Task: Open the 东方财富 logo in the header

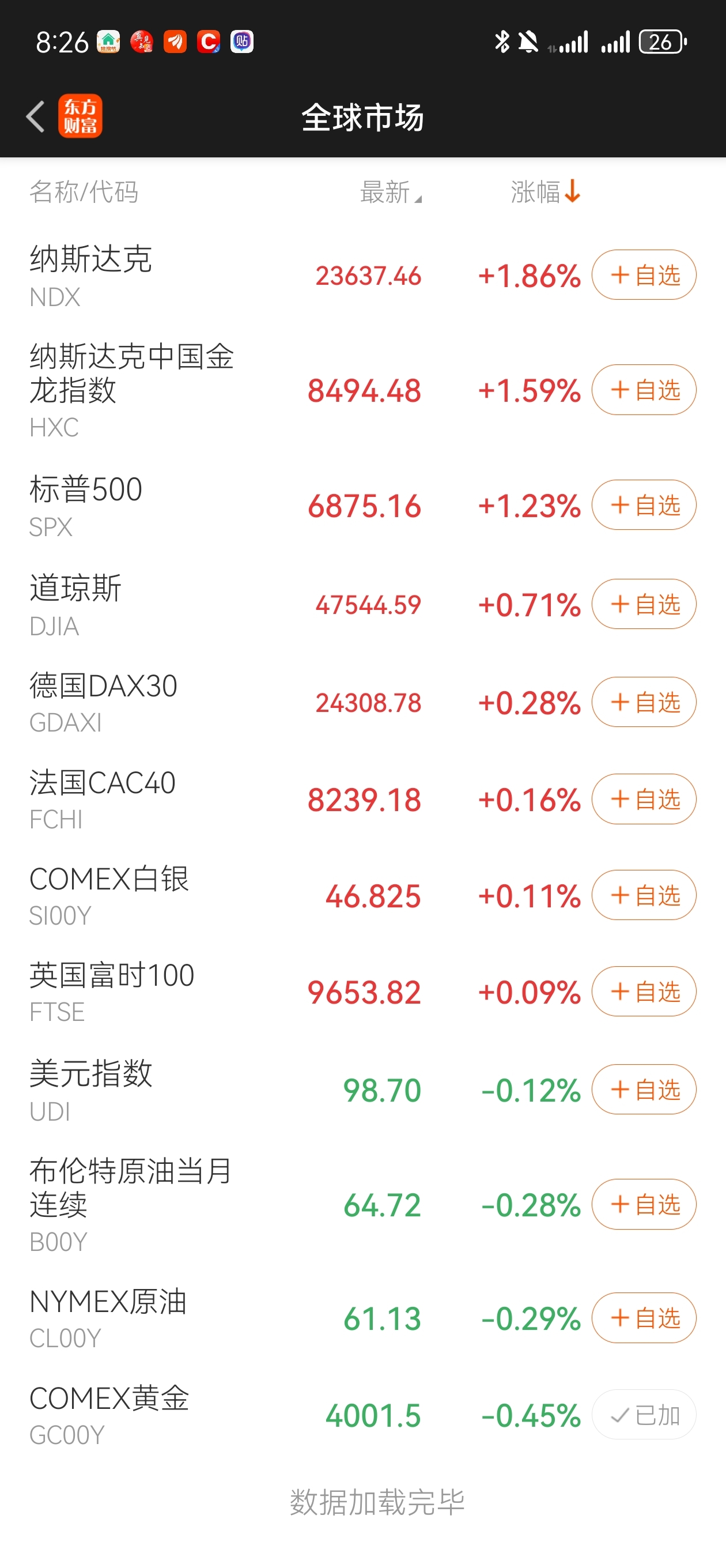Action: click(80, 116)
